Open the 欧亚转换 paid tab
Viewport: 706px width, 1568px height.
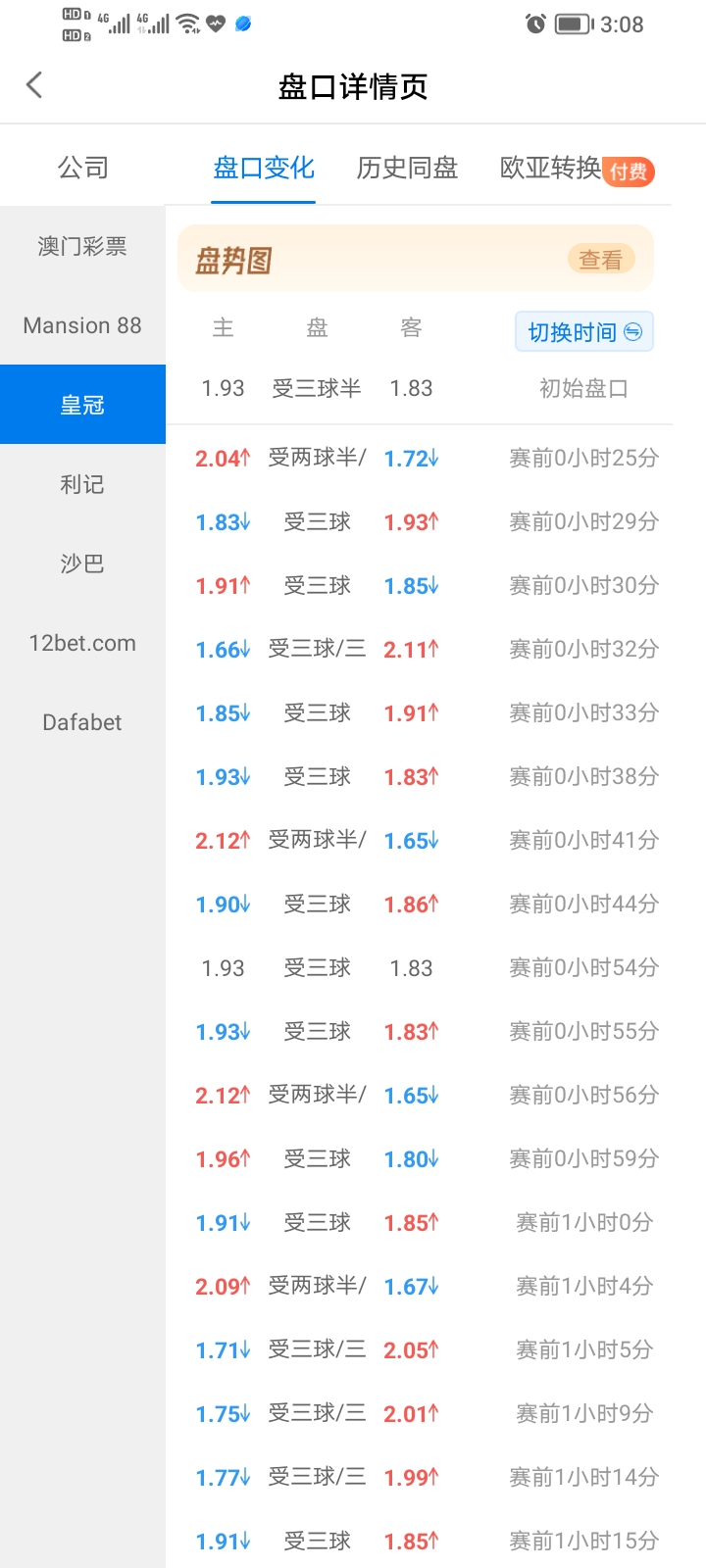coord(577,169)
